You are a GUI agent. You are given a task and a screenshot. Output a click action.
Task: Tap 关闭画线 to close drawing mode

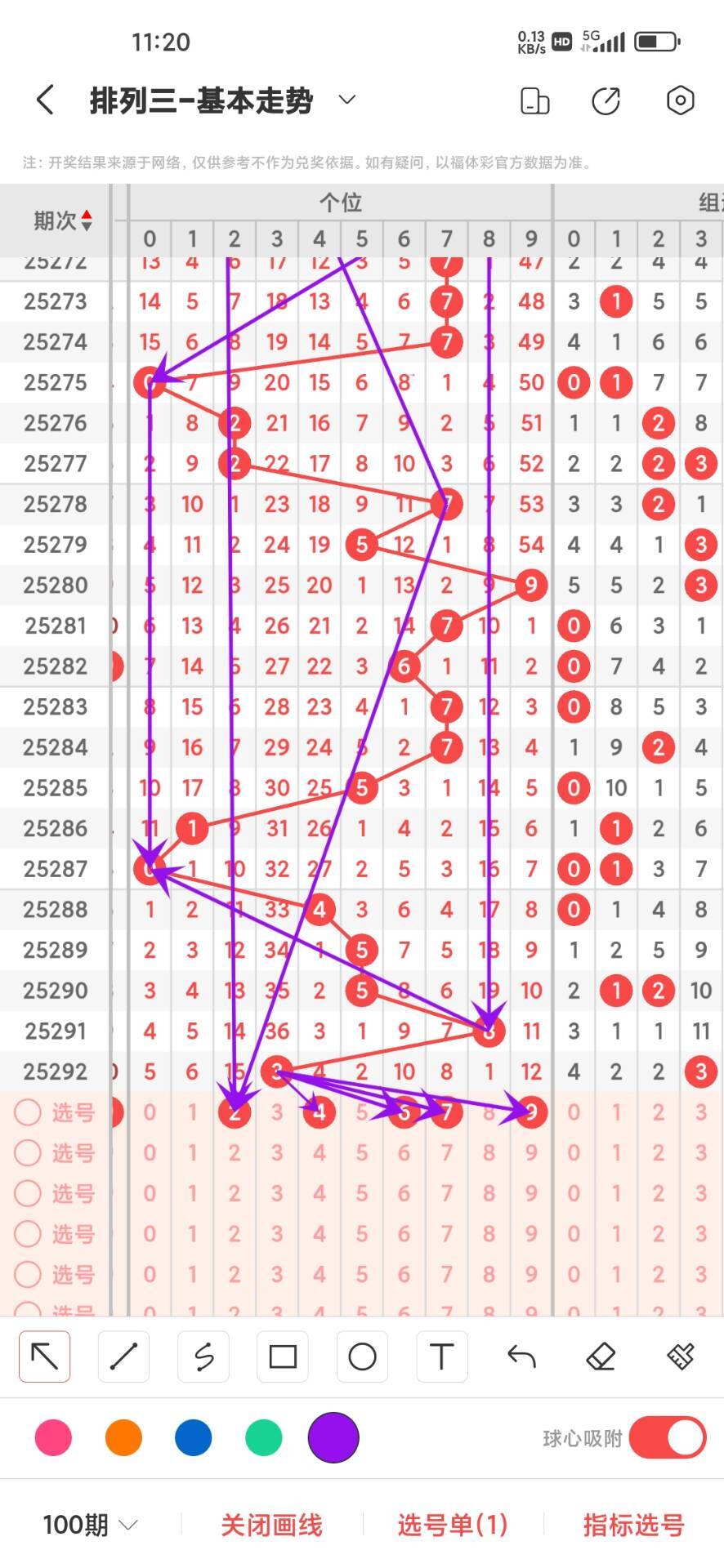click(271, 1525)
